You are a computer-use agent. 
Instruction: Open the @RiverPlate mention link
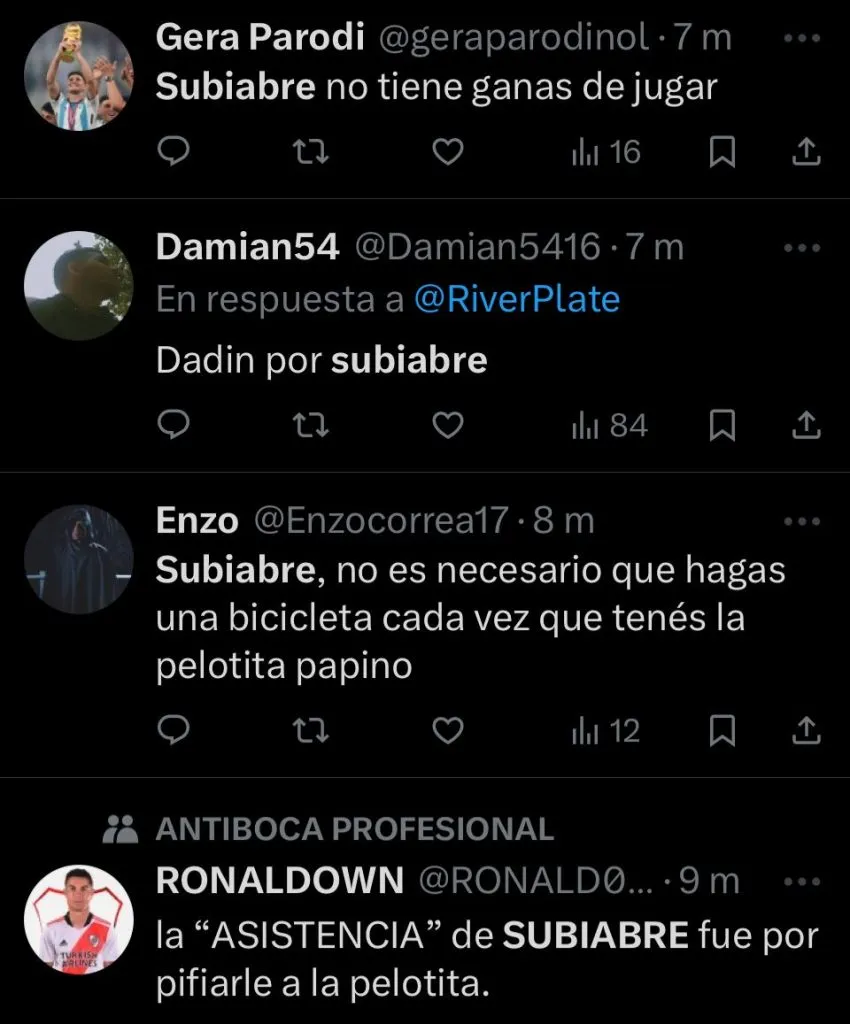(516, 300)
